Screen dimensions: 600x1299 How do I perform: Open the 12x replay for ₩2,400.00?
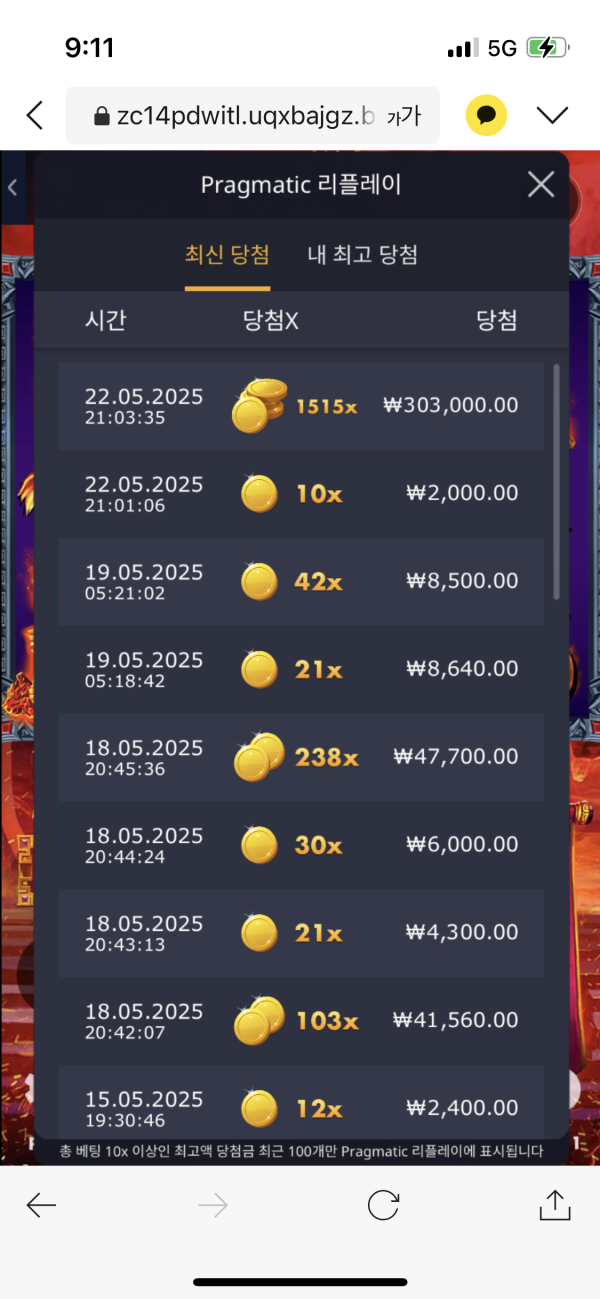coord(301,1102)
